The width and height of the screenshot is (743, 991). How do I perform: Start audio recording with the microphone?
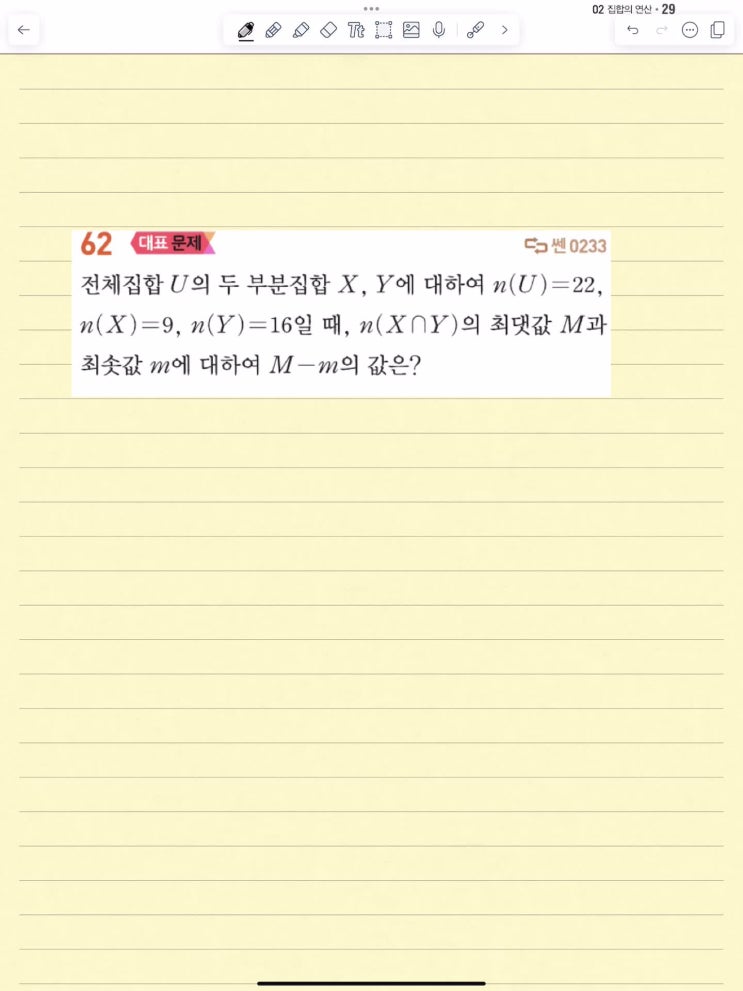pos(439,30)
